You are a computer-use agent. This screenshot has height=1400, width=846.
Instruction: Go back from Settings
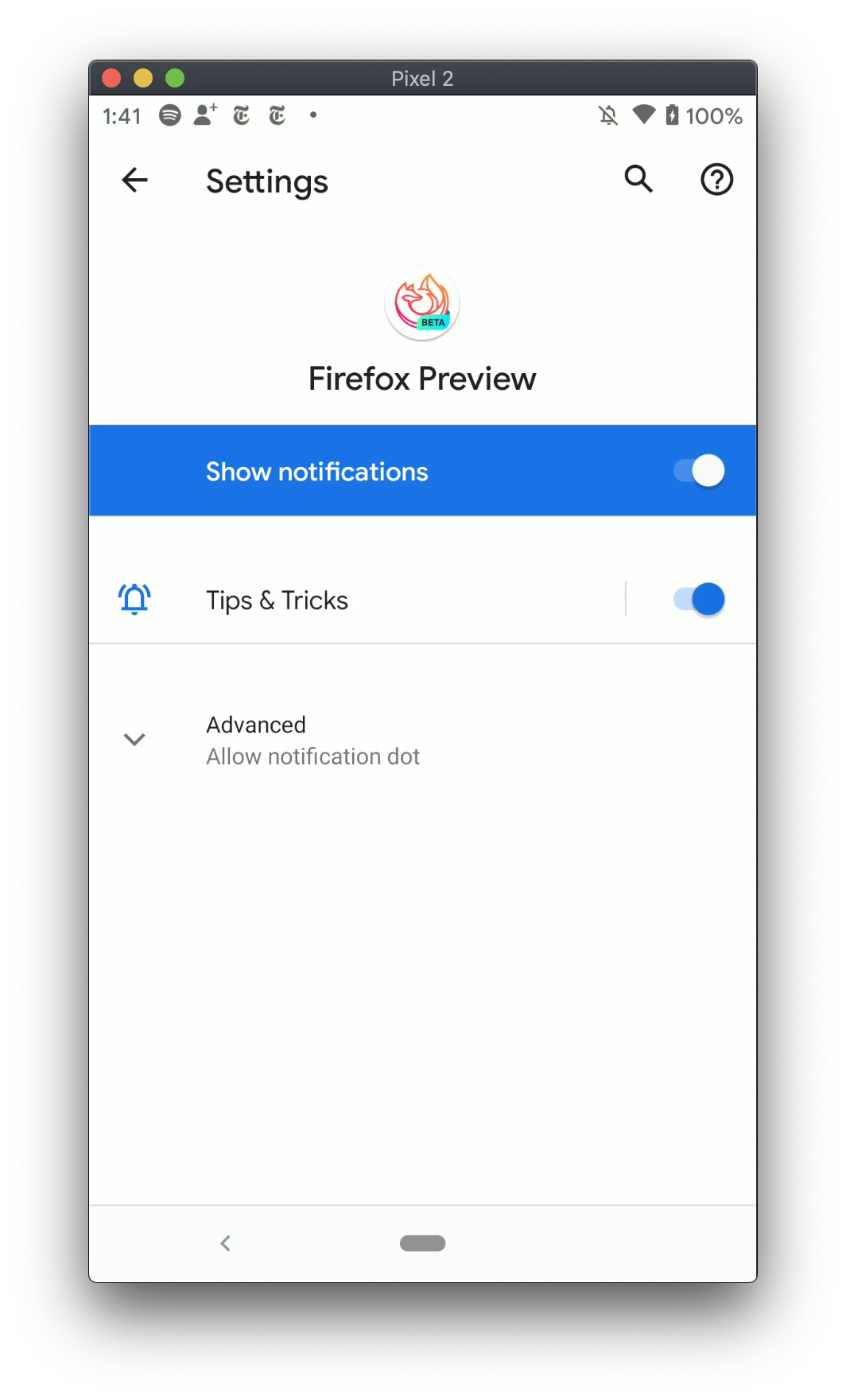134,181
